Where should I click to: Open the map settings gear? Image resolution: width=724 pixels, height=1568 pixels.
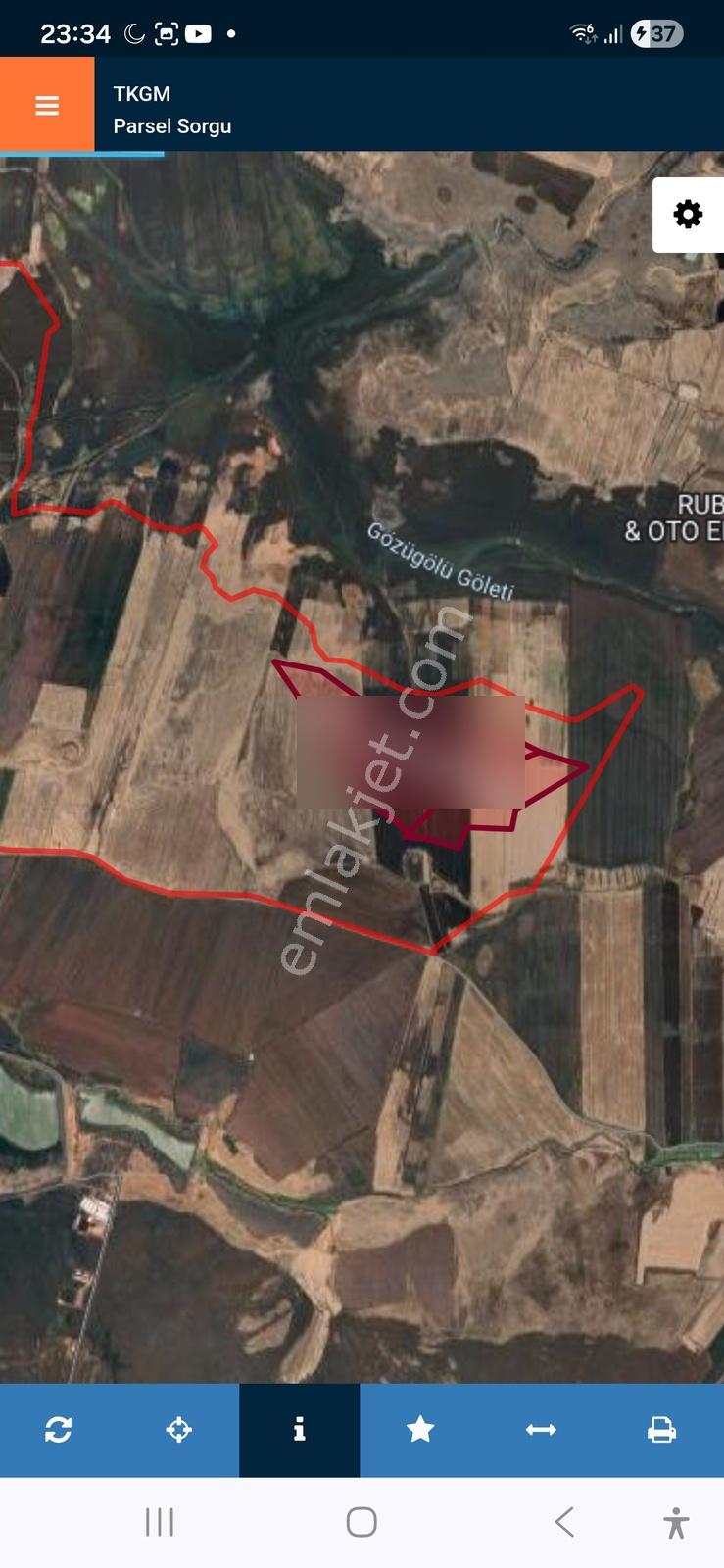click(688, 215)
